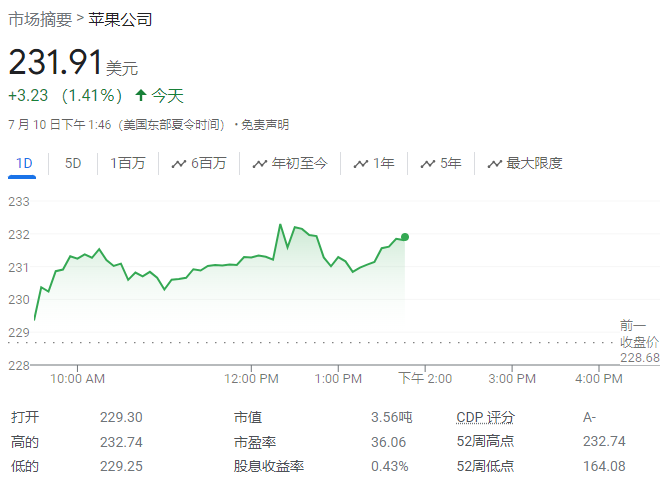Switch to the 5年 chart
672x488 pixels.
coord(441,163)
